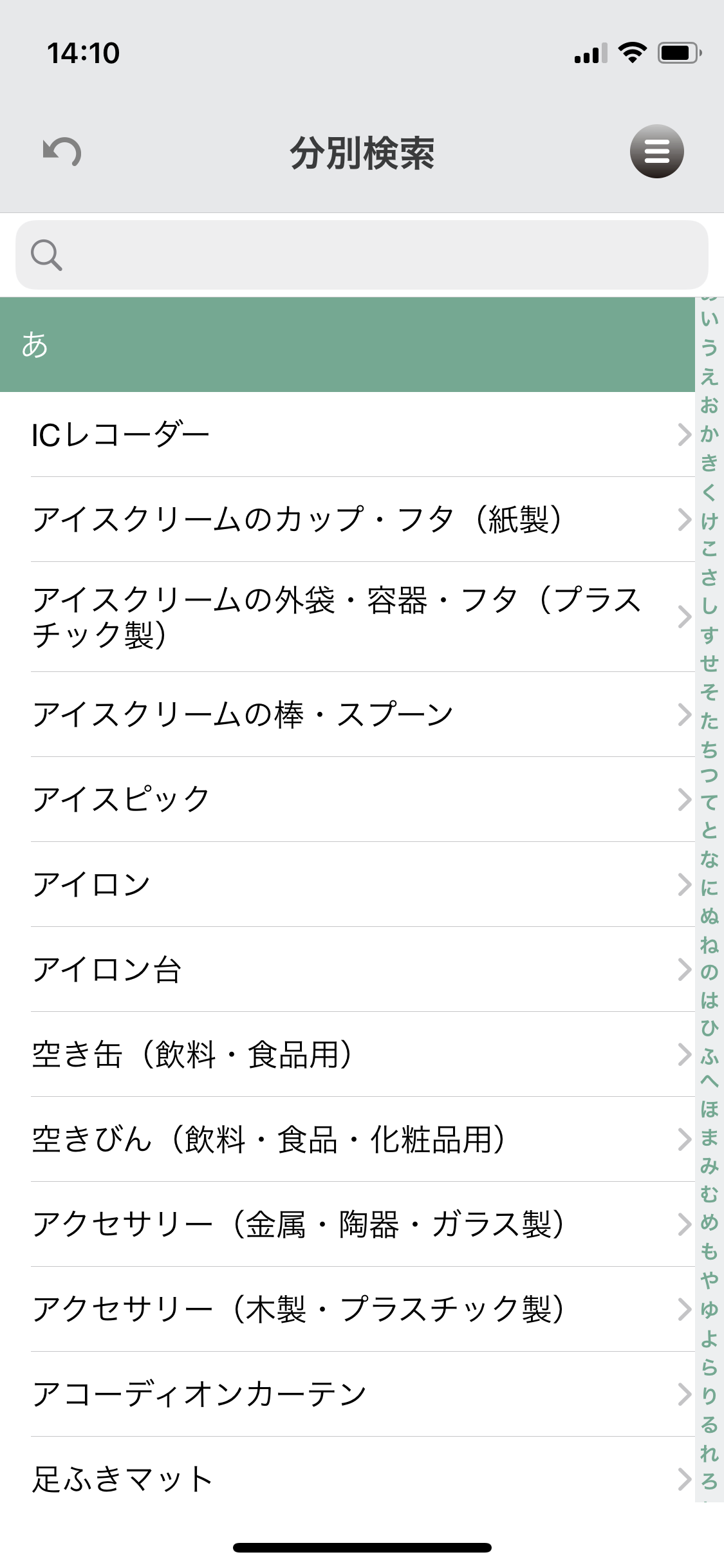724x1568 pixels.
Task: Open the ICレコーダー entry
Action: tap(348, 434)
